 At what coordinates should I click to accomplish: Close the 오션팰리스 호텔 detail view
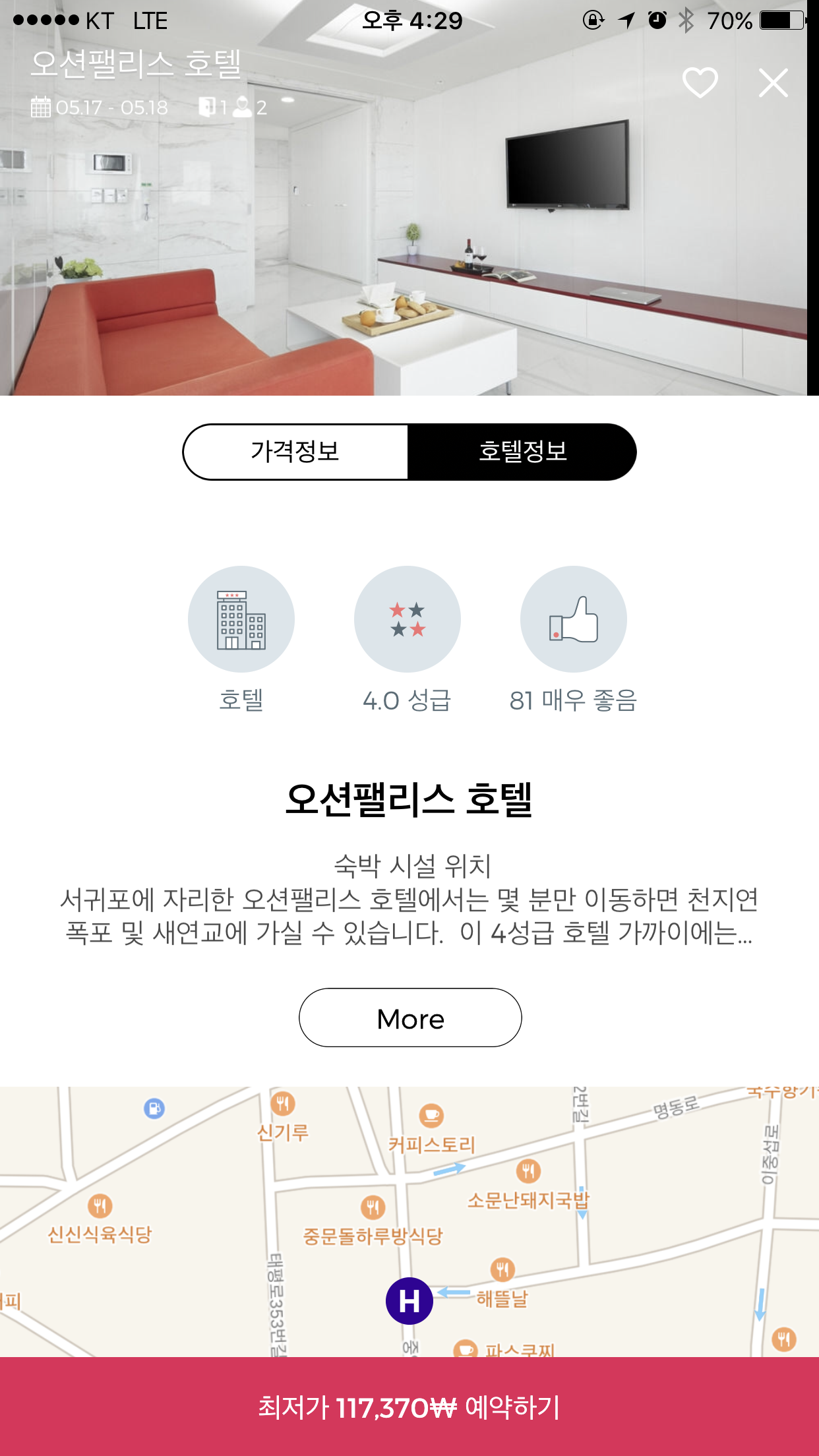(775, 82)
